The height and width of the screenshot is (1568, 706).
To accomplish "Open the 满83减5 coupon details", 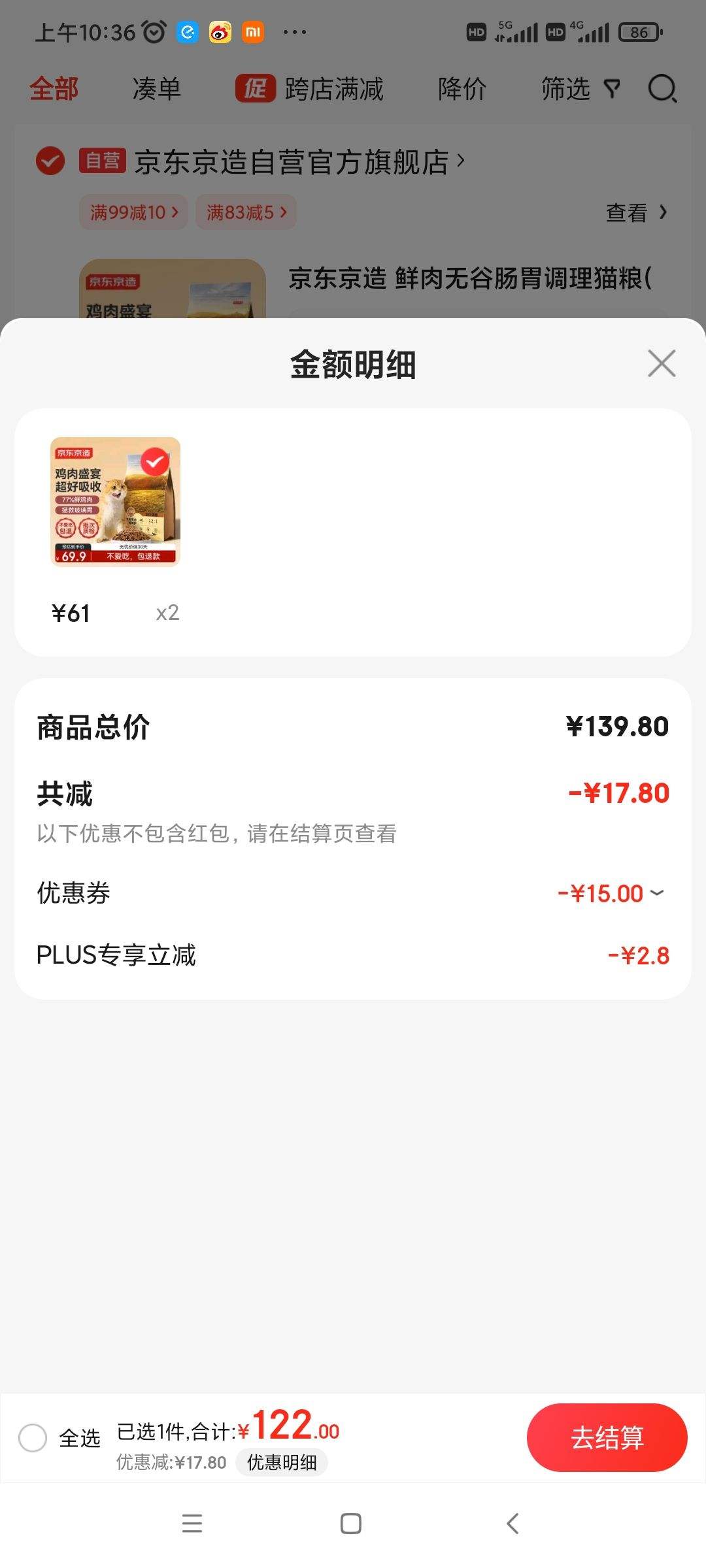I will [246, 212].
